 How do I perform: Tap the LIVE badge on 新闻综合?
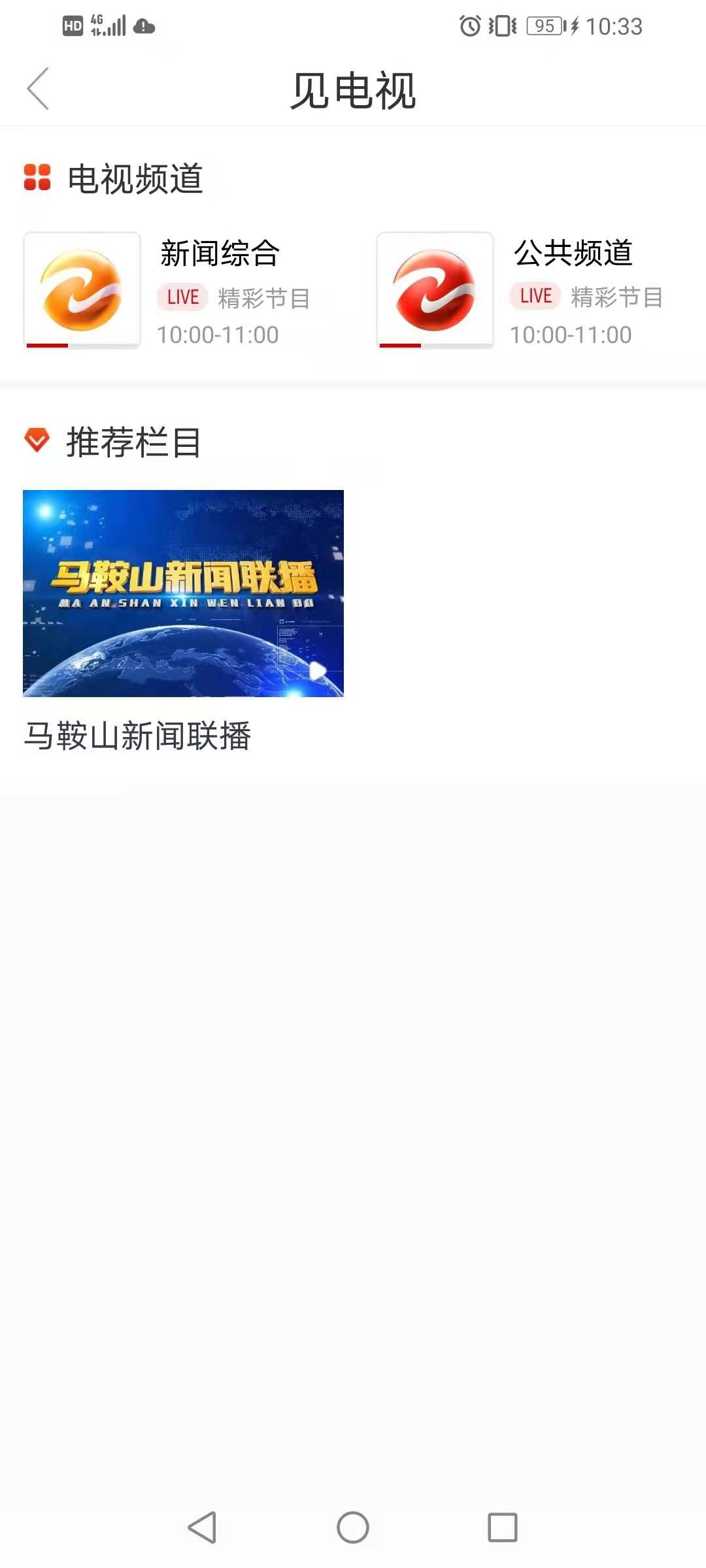tap(183, 297)
